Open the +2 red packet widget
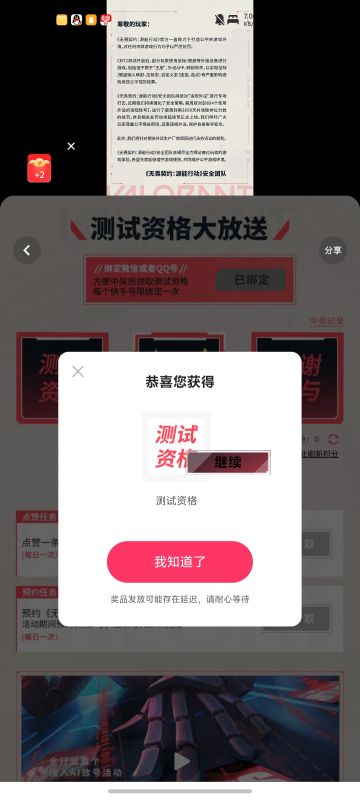This screenshot has height=800, width=360. pos(39,168)
